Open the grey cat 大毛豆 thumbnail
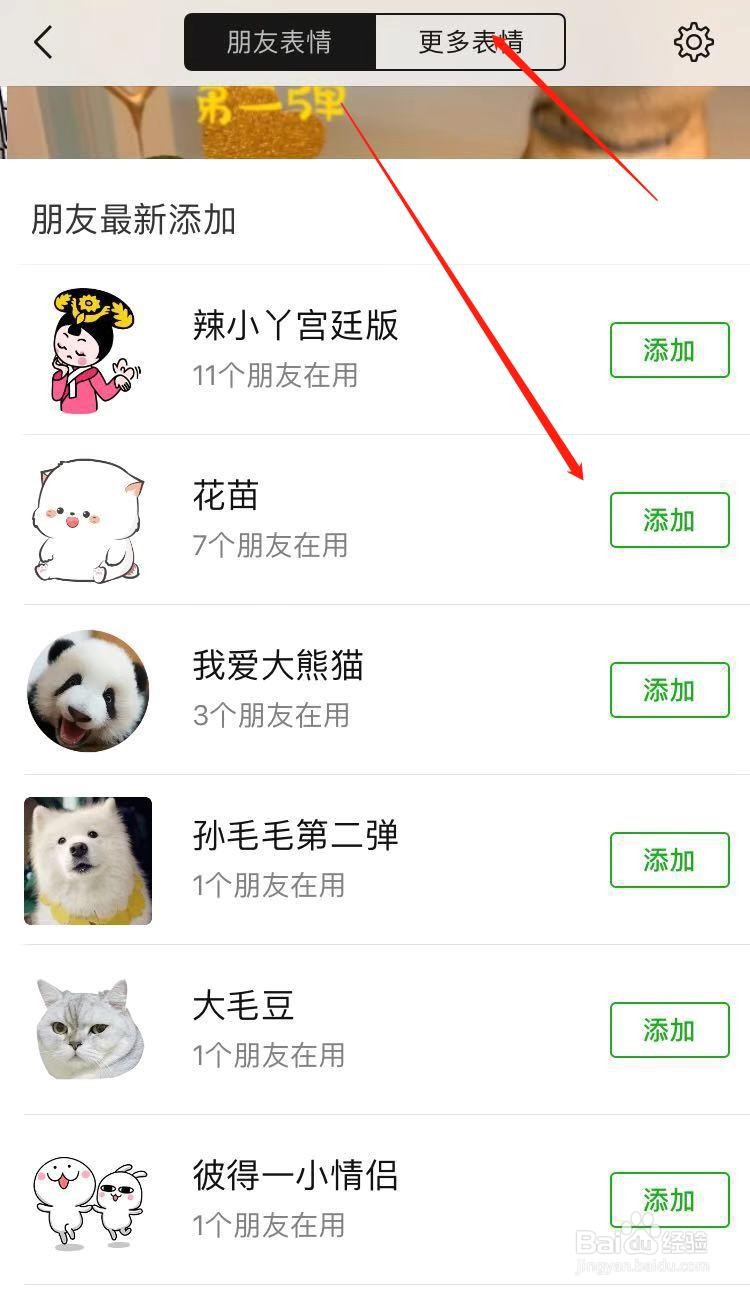The width and height of the screenshot is (750, 1292). click(x=88, y=1031)
